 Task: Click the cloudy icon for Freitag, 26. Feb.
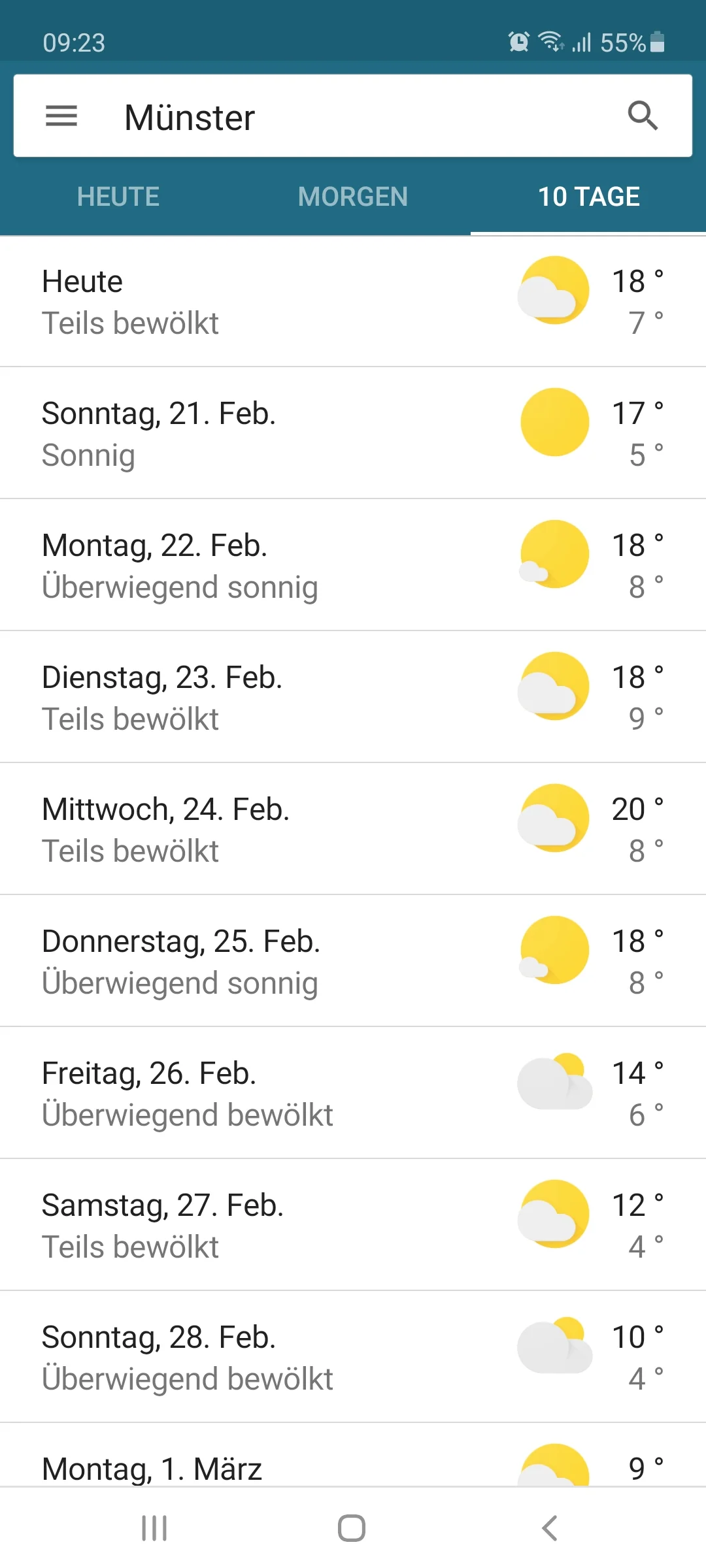pyautogui.click(x=554, y=1083)
